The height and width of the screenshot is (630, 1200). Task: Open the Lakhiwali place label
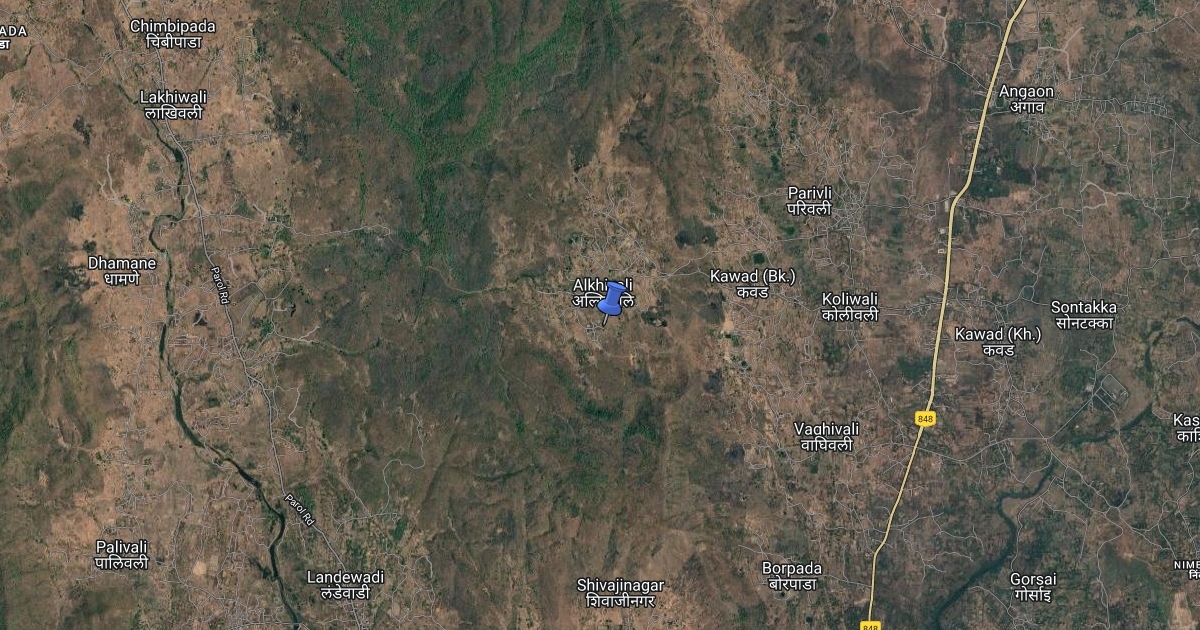pyautogui.click(x=174, y=104)
